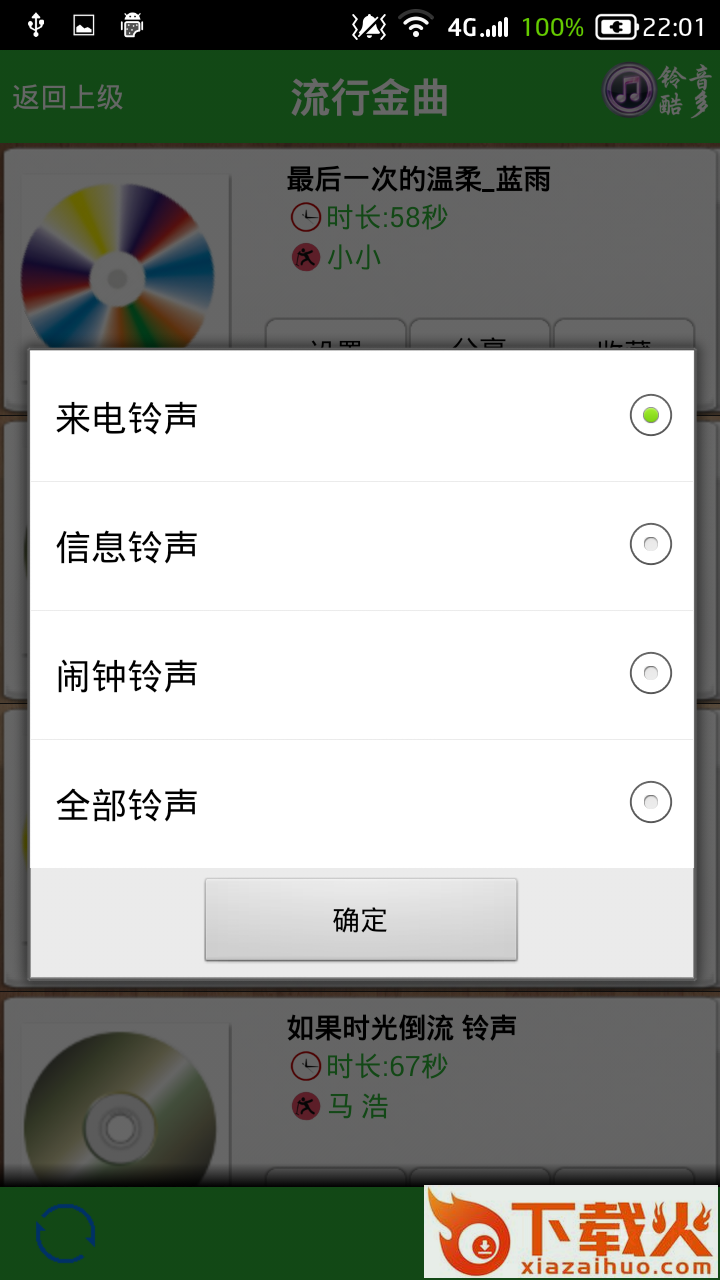720x1280 pixels.
Task: Choose 信息铃声 as ringtone type
Action: (650, 545)
